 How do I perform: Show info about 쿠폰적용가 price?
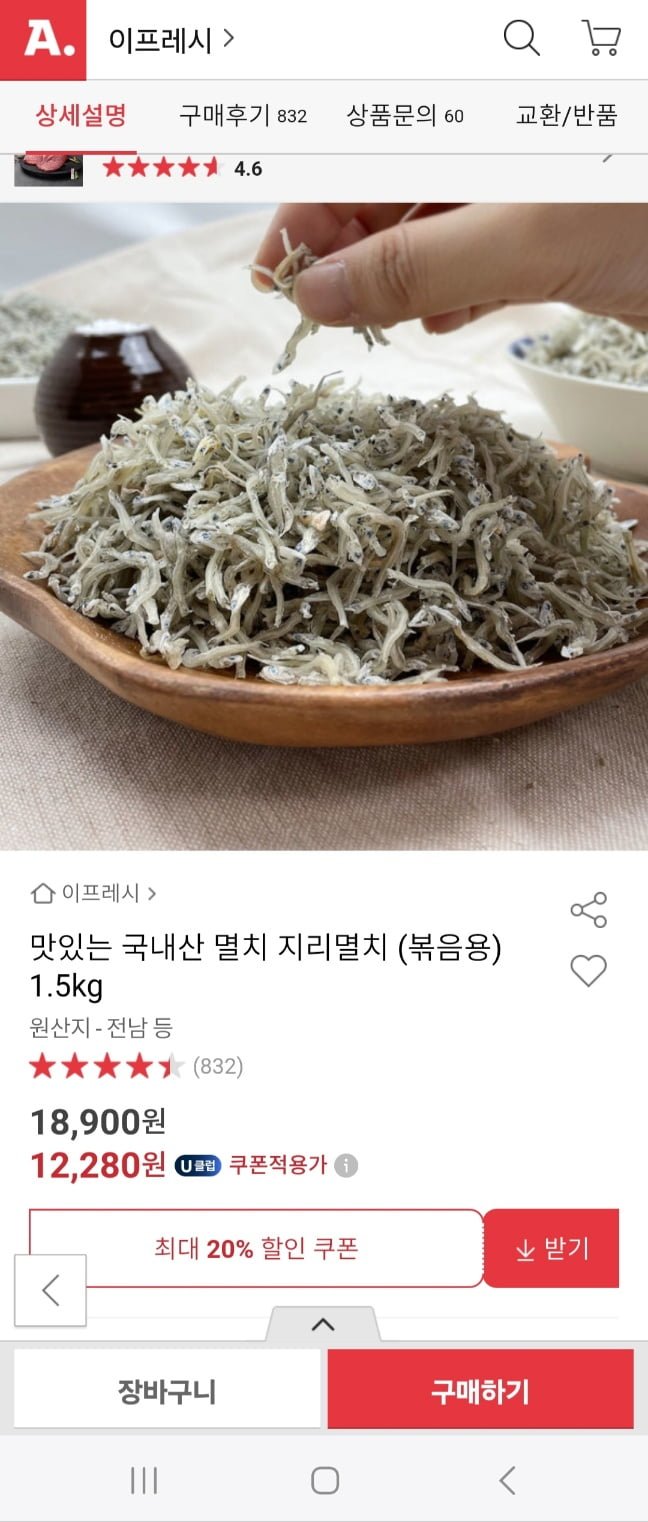tap(346, 1166)
